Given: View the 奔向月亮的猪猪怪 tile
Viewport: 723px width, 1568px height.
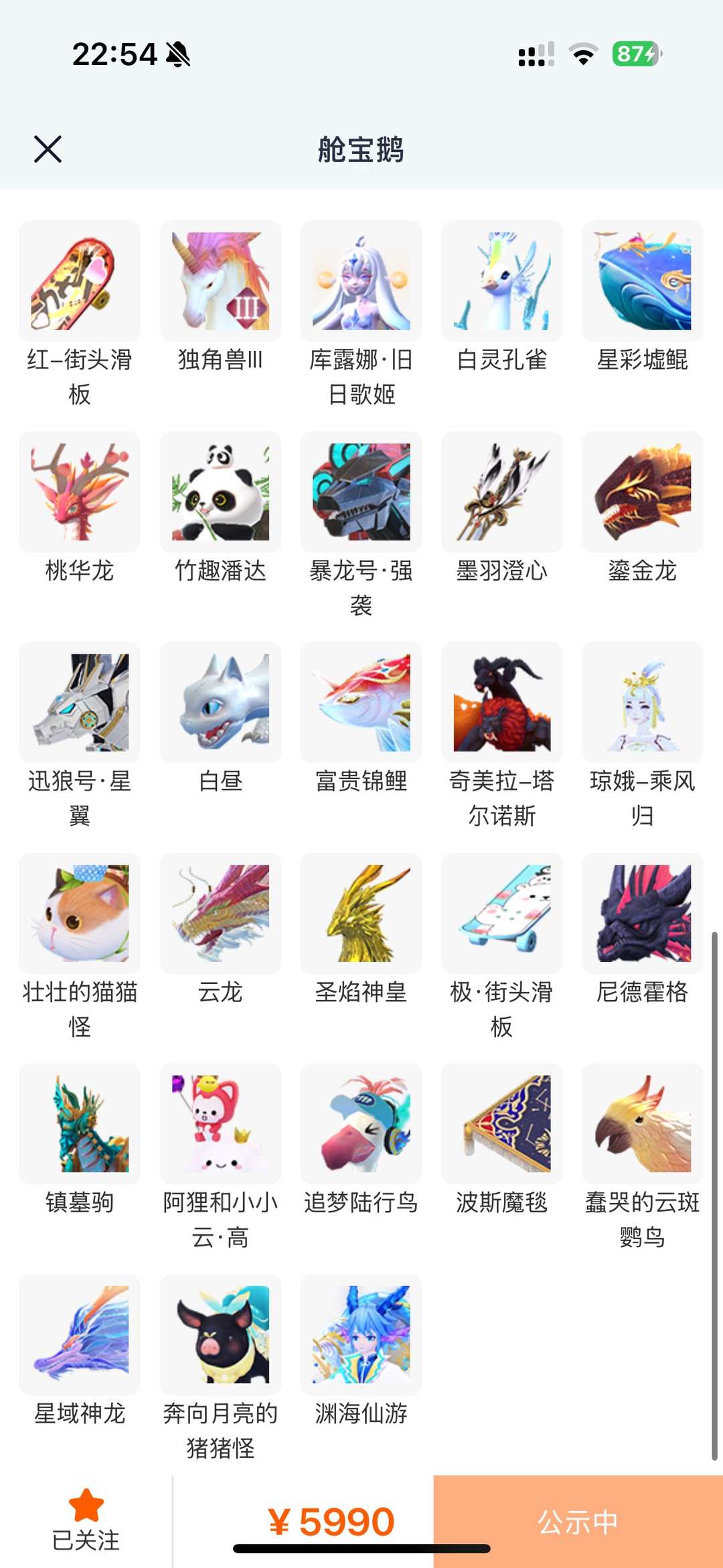Looking at the screenshot, I should 220,1335.
